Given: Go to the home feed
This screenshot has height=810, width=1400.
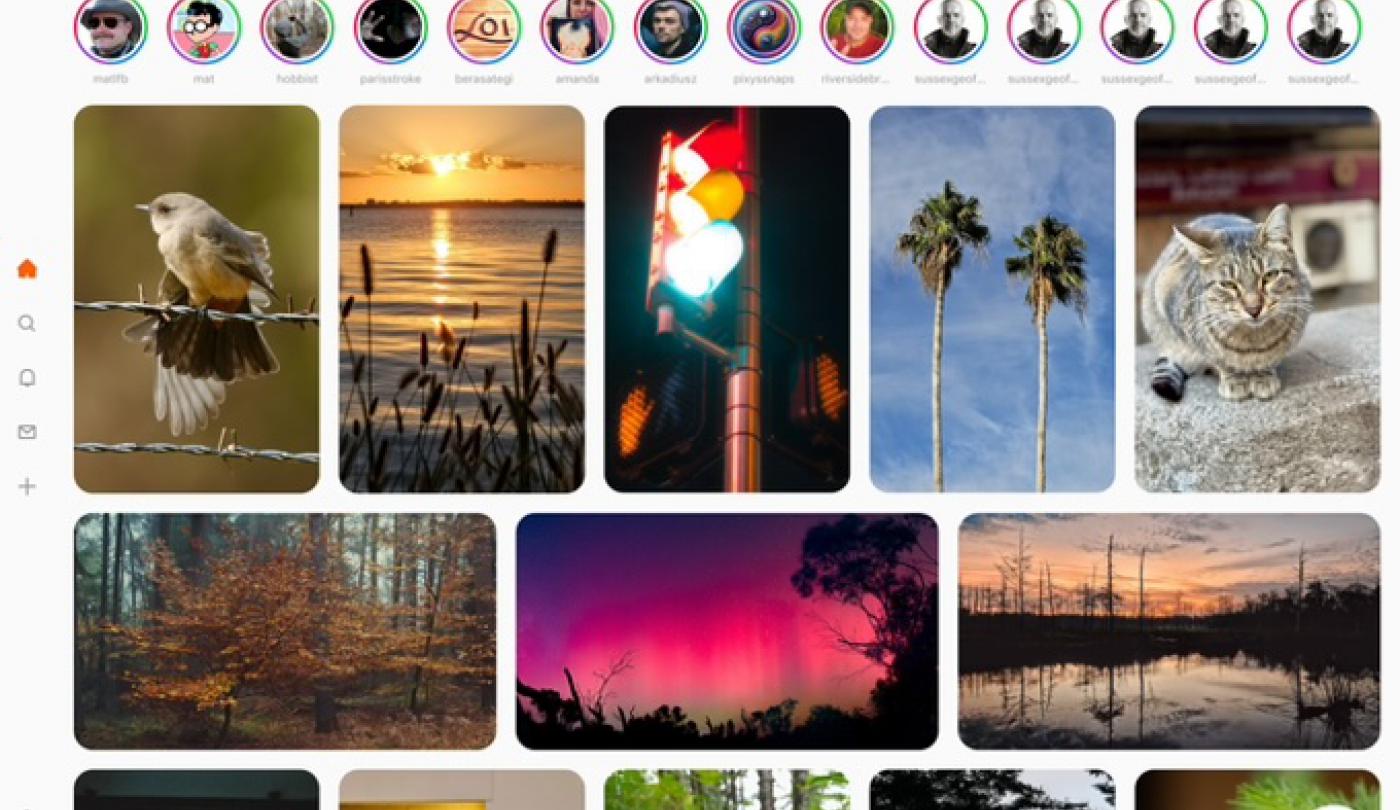Looking at the screenshot, I should point(27,269).
